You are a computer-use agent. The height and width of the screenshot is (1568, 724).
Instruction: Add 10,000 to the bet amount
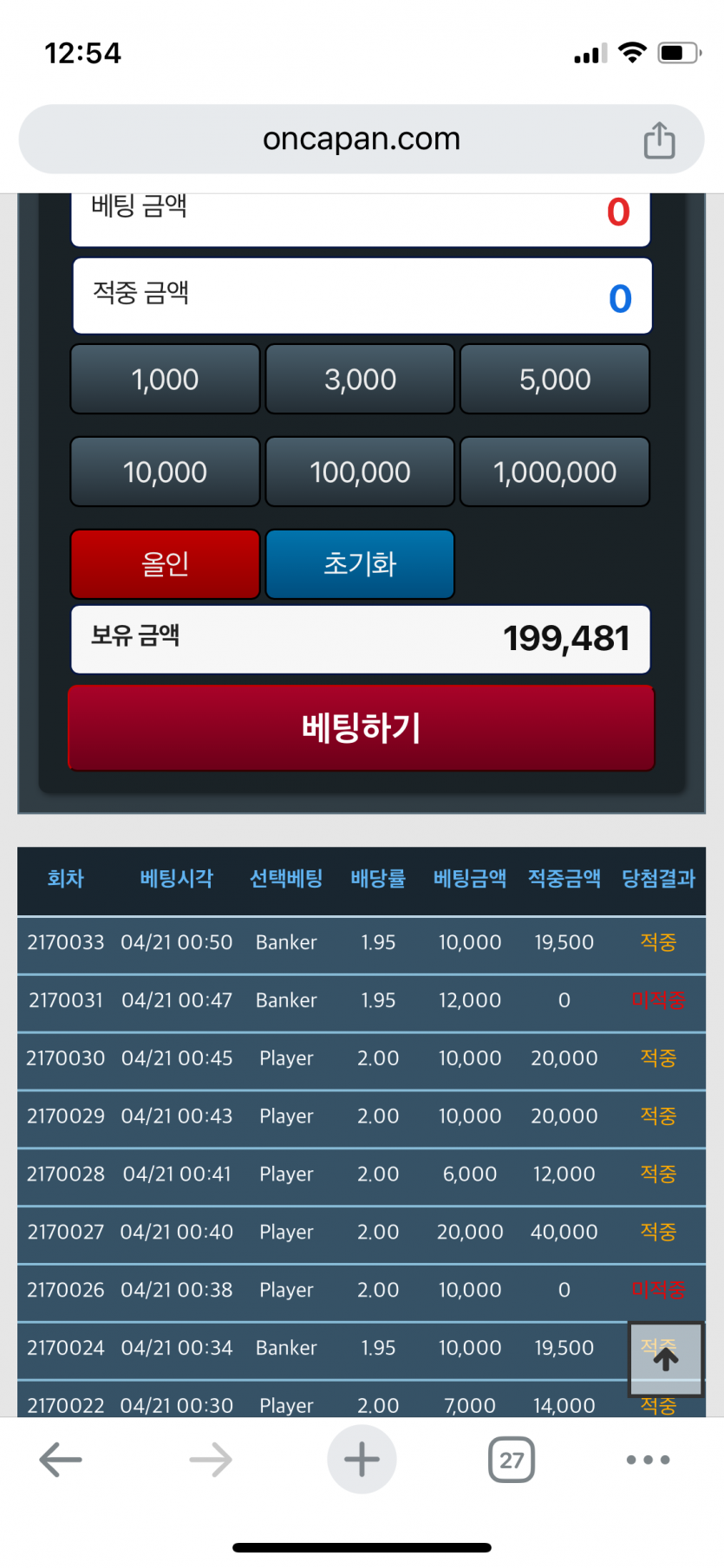[165, 472]
